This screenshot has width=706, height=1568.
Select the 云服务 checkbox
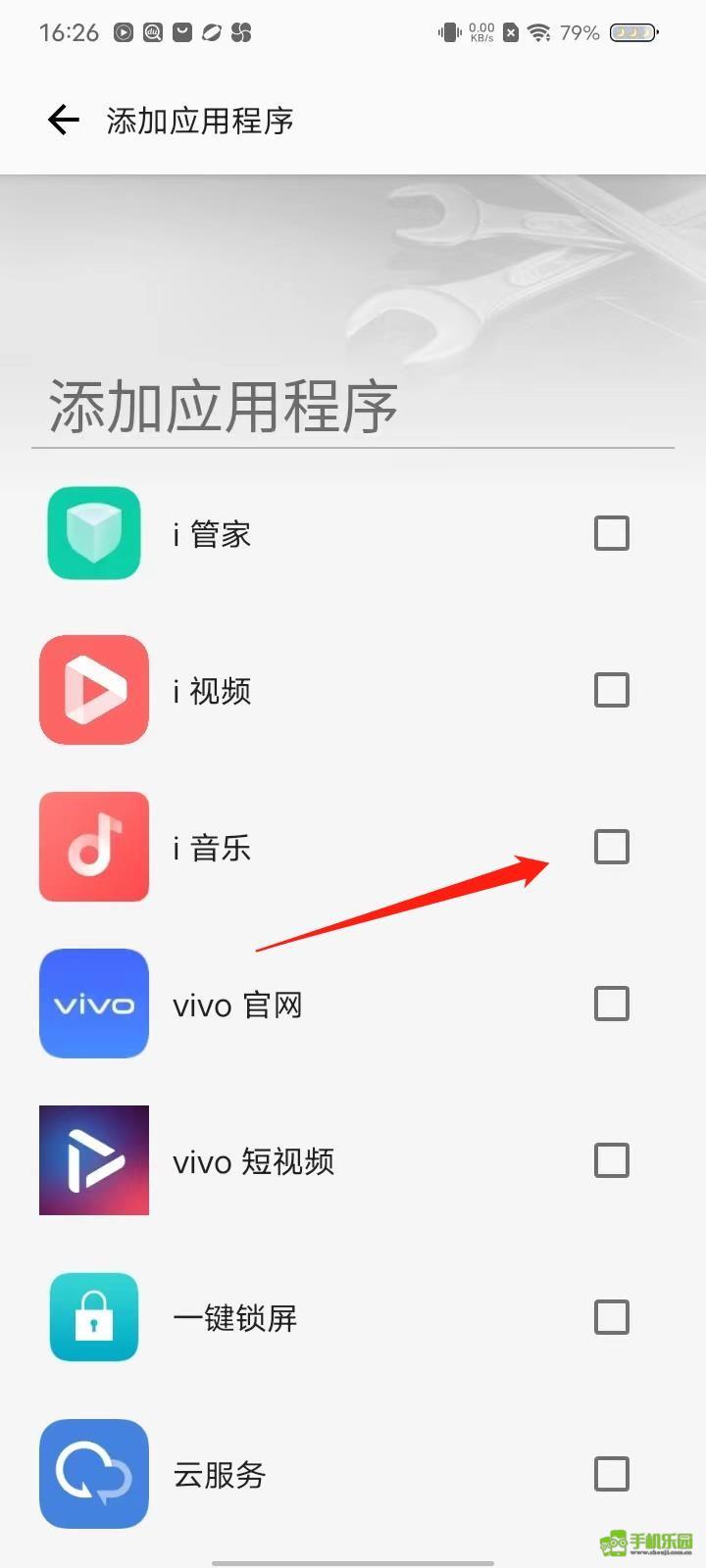click(612, 1474)
